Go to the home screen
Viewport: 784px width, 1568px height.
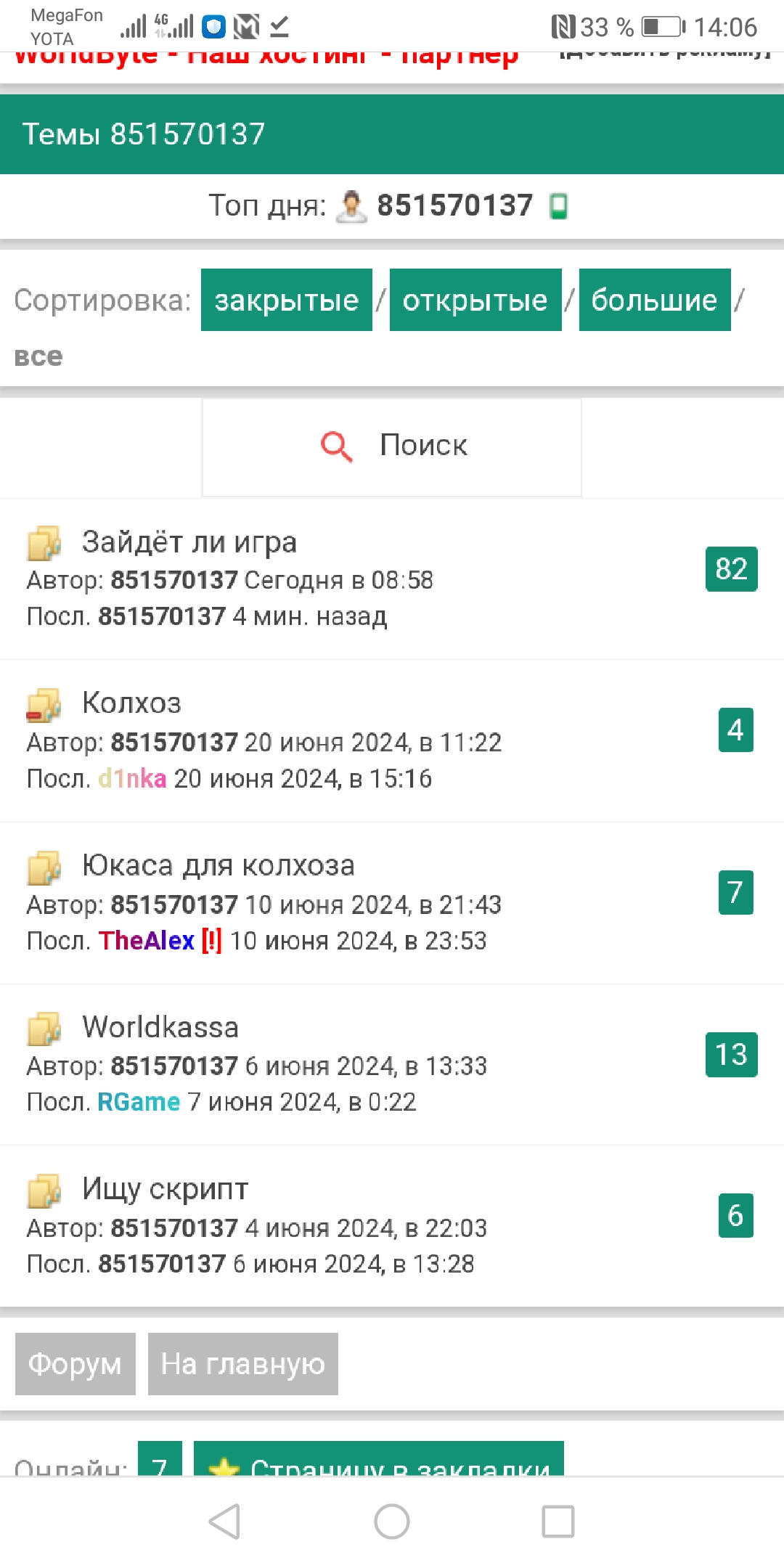[x=392, y=1522]
